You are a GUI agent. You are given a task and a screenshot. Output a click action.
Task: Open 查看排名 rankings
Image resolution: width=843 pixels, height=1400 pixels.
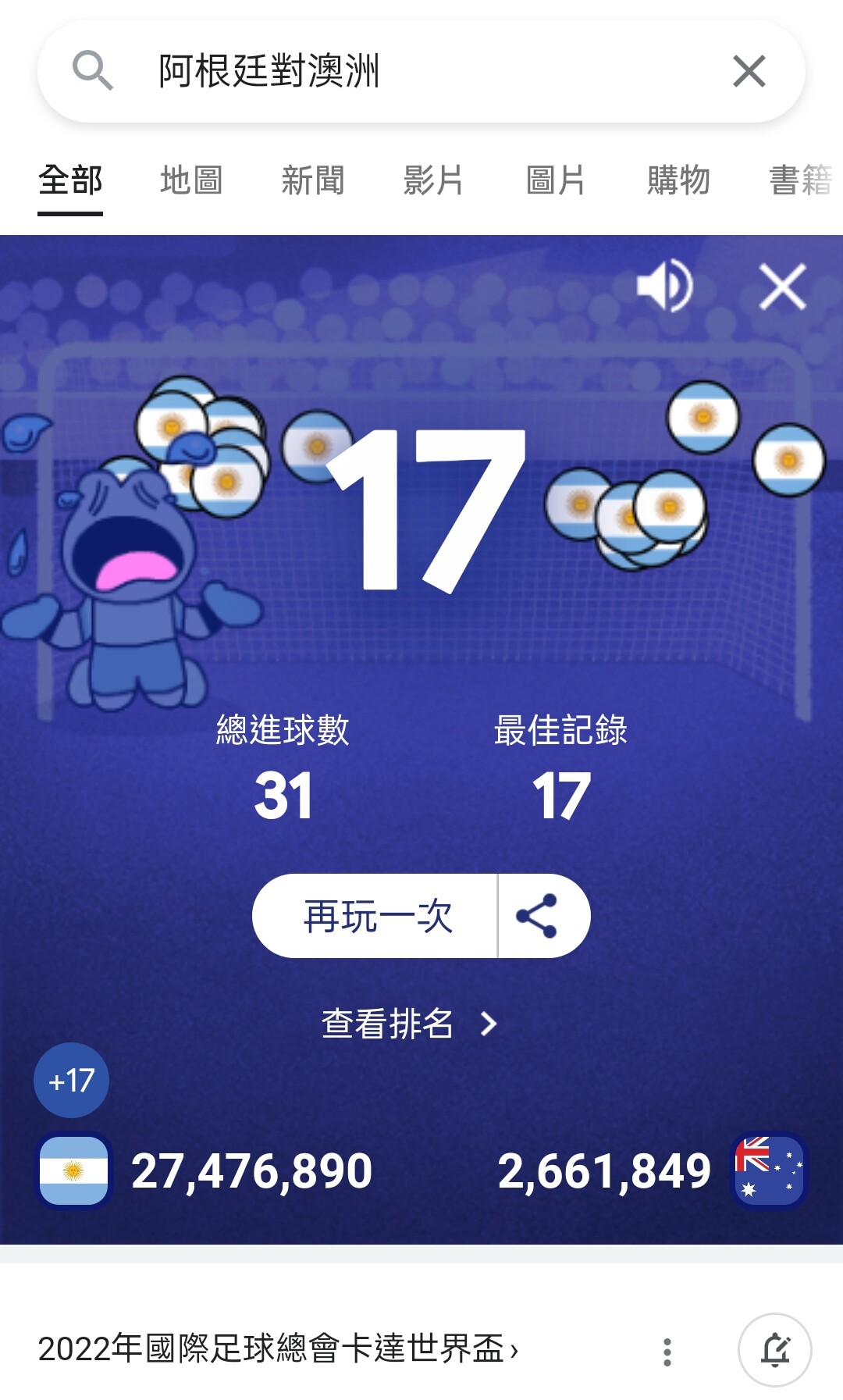[409, 1023]
